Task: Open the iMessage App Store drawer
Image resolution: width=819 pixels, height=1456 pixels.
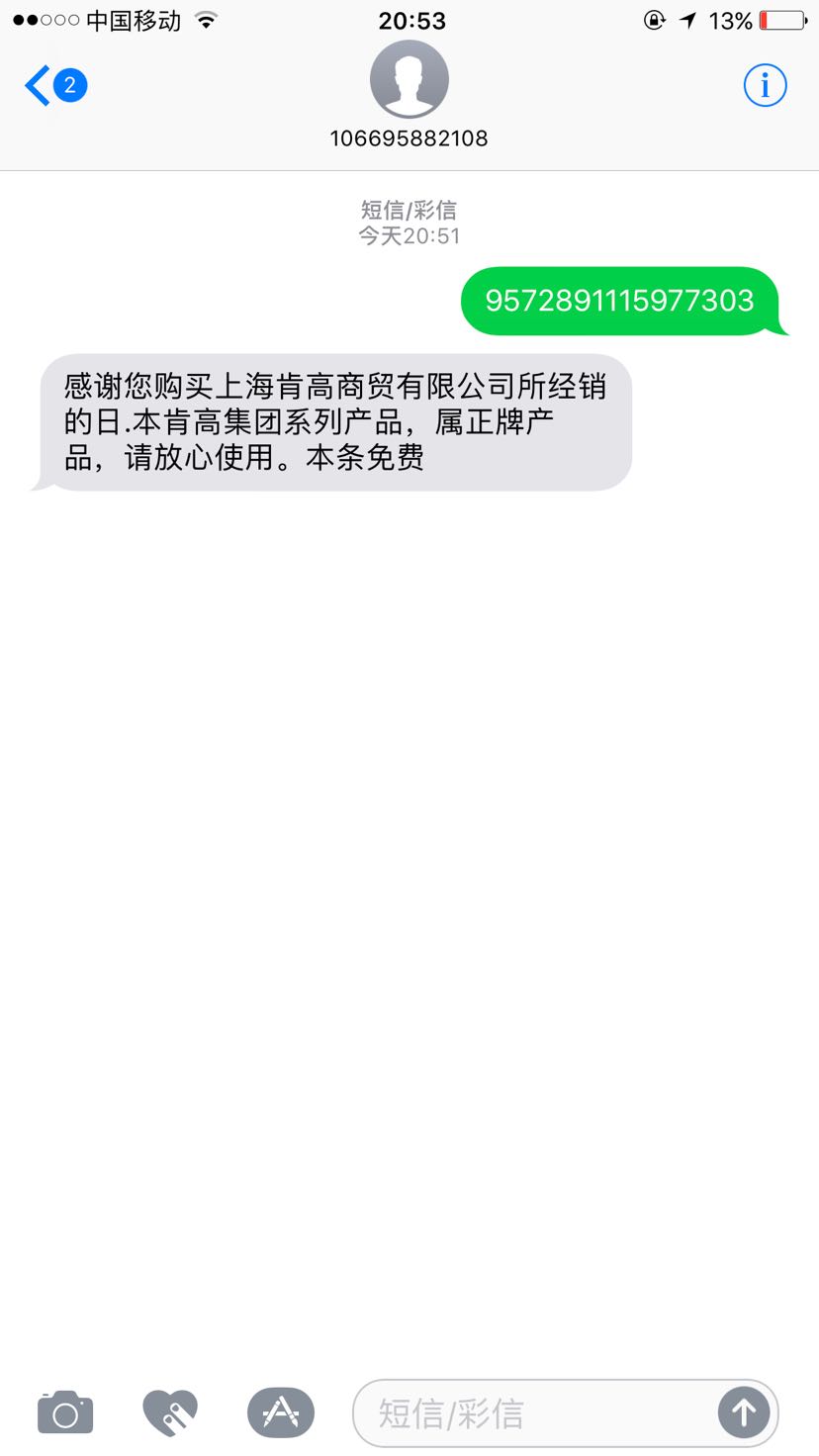Action: (280, 1413)
